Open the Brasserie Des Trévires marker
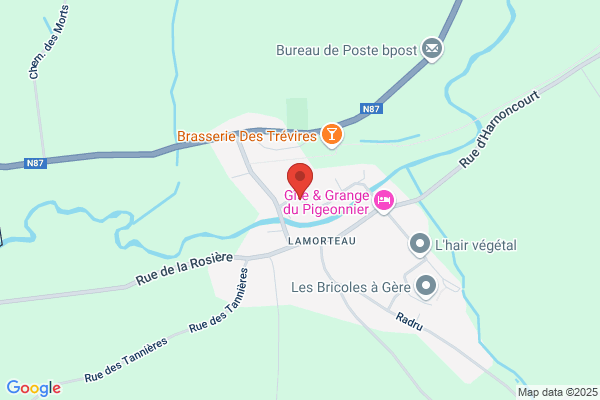The height and width of the screenshot is (400, 600). tap(332, 135)
